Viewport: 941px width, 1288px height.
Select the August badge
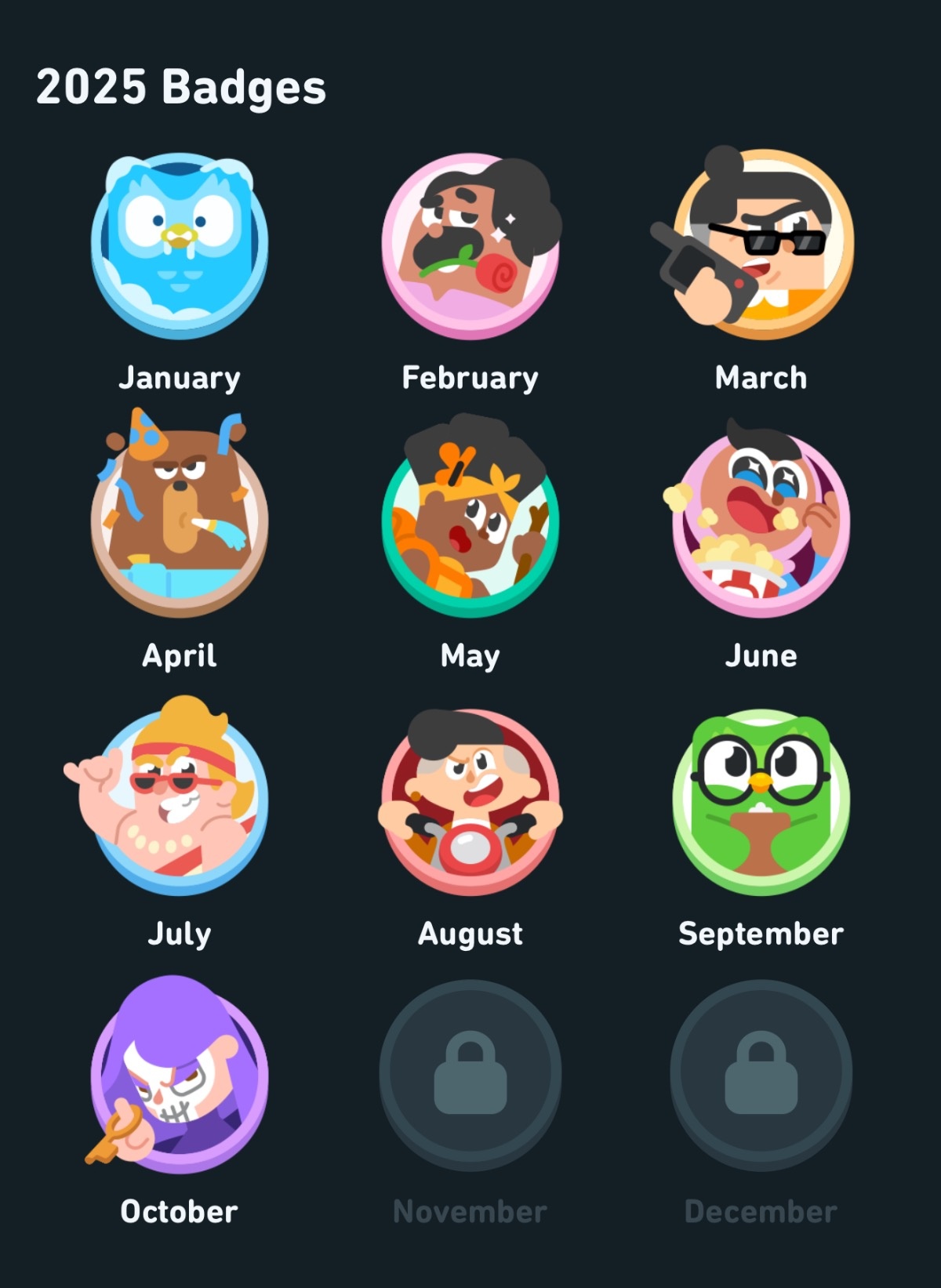pyautogui.click(x=470, y=801)
